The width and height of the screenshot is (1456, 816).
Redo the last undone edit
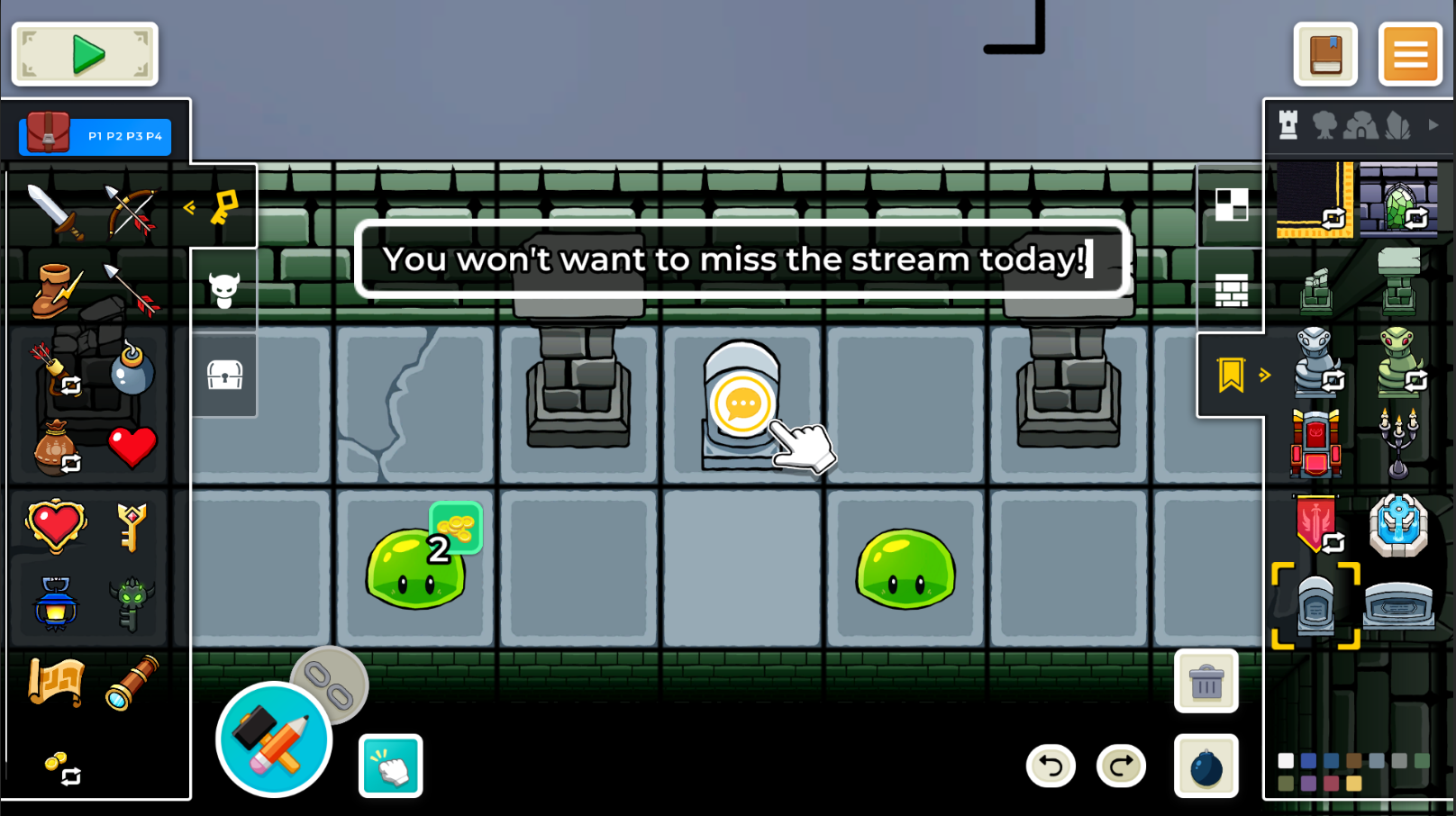(1121, 766)
